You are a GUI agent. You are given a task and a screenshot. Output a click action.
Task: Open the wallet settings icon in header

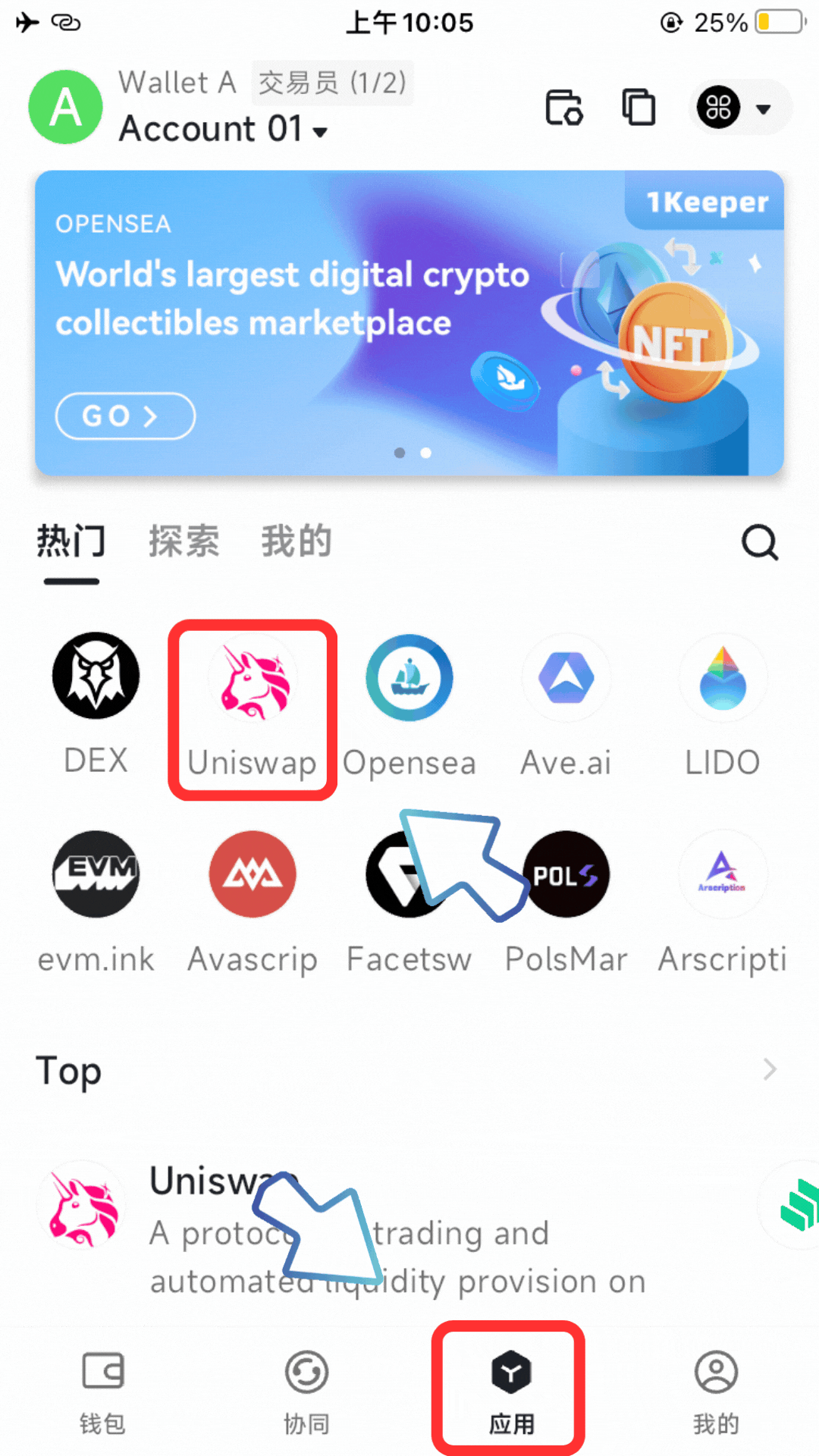564,107
